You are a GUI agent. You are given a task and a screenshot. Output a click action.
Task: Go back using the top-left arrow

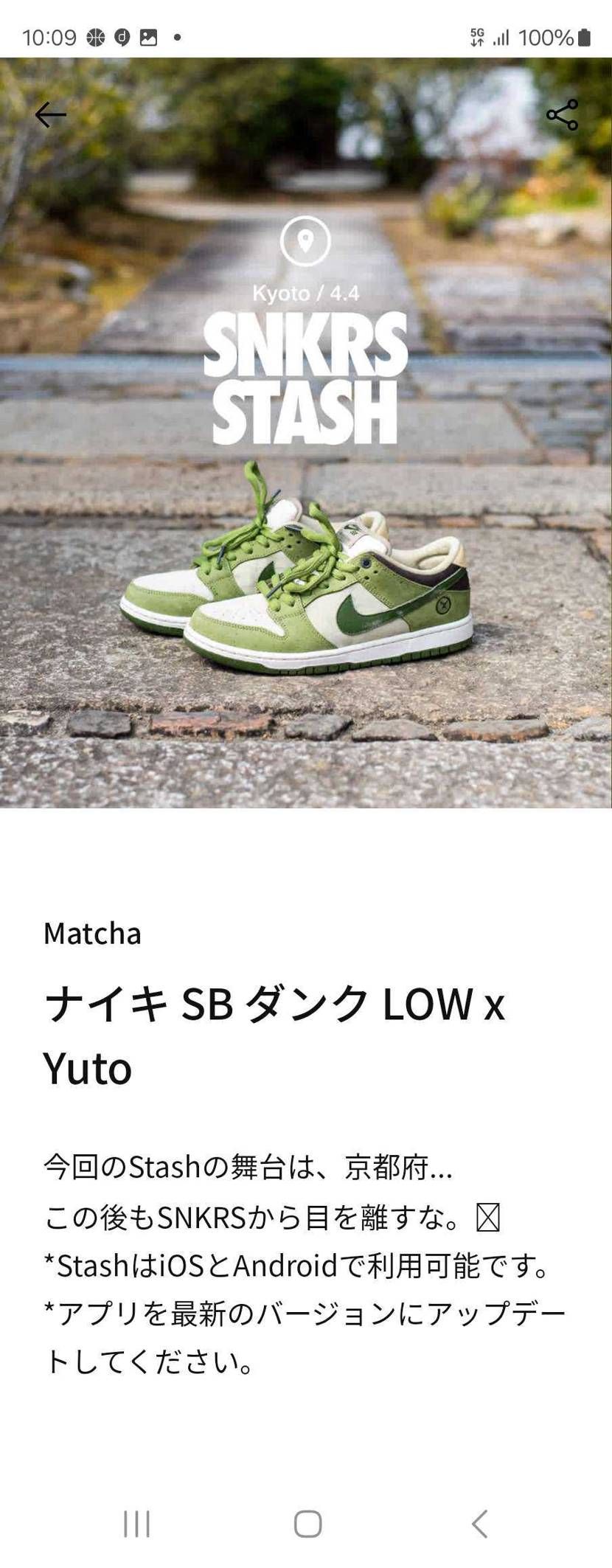[x=50, y=115]
